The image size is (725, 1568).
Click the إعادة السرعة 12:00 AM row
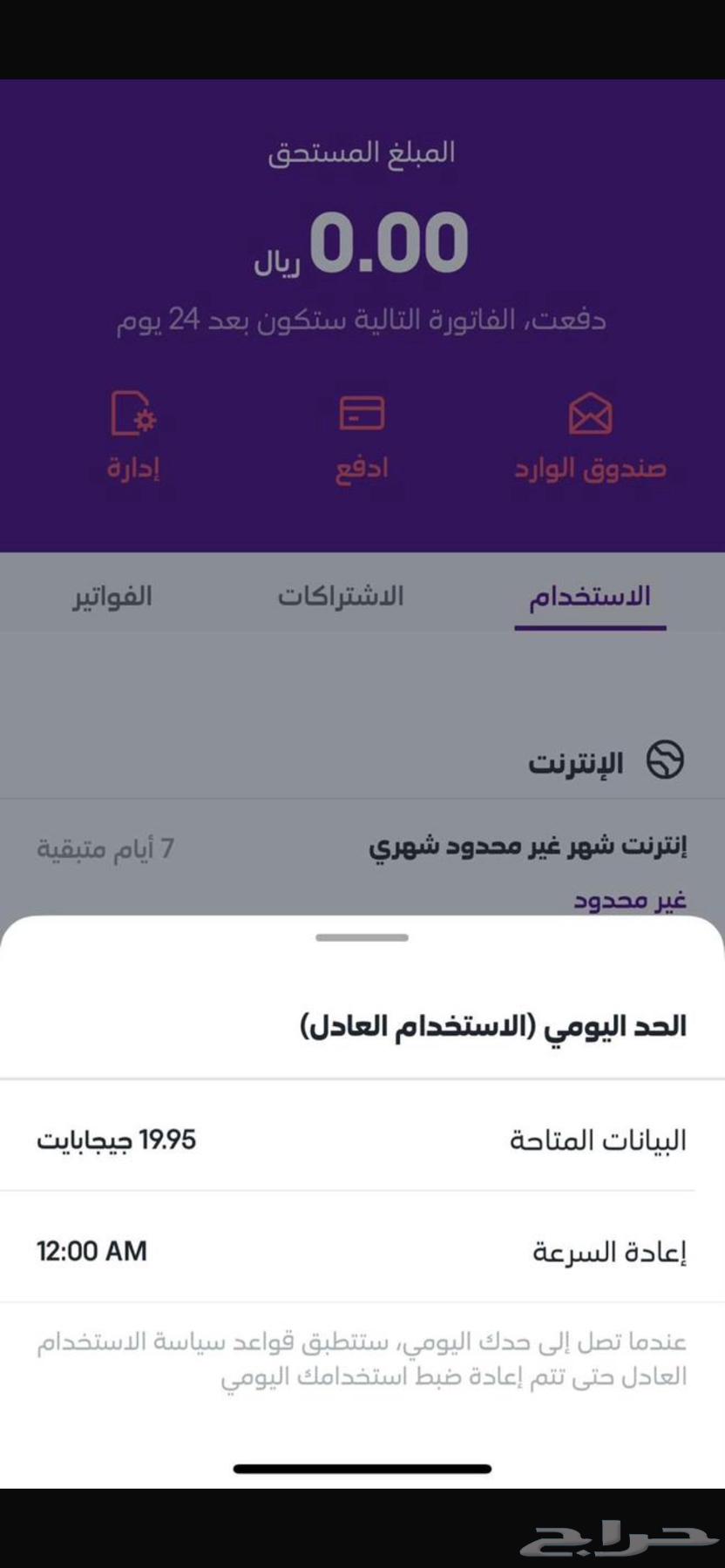tap(362, 1250)
